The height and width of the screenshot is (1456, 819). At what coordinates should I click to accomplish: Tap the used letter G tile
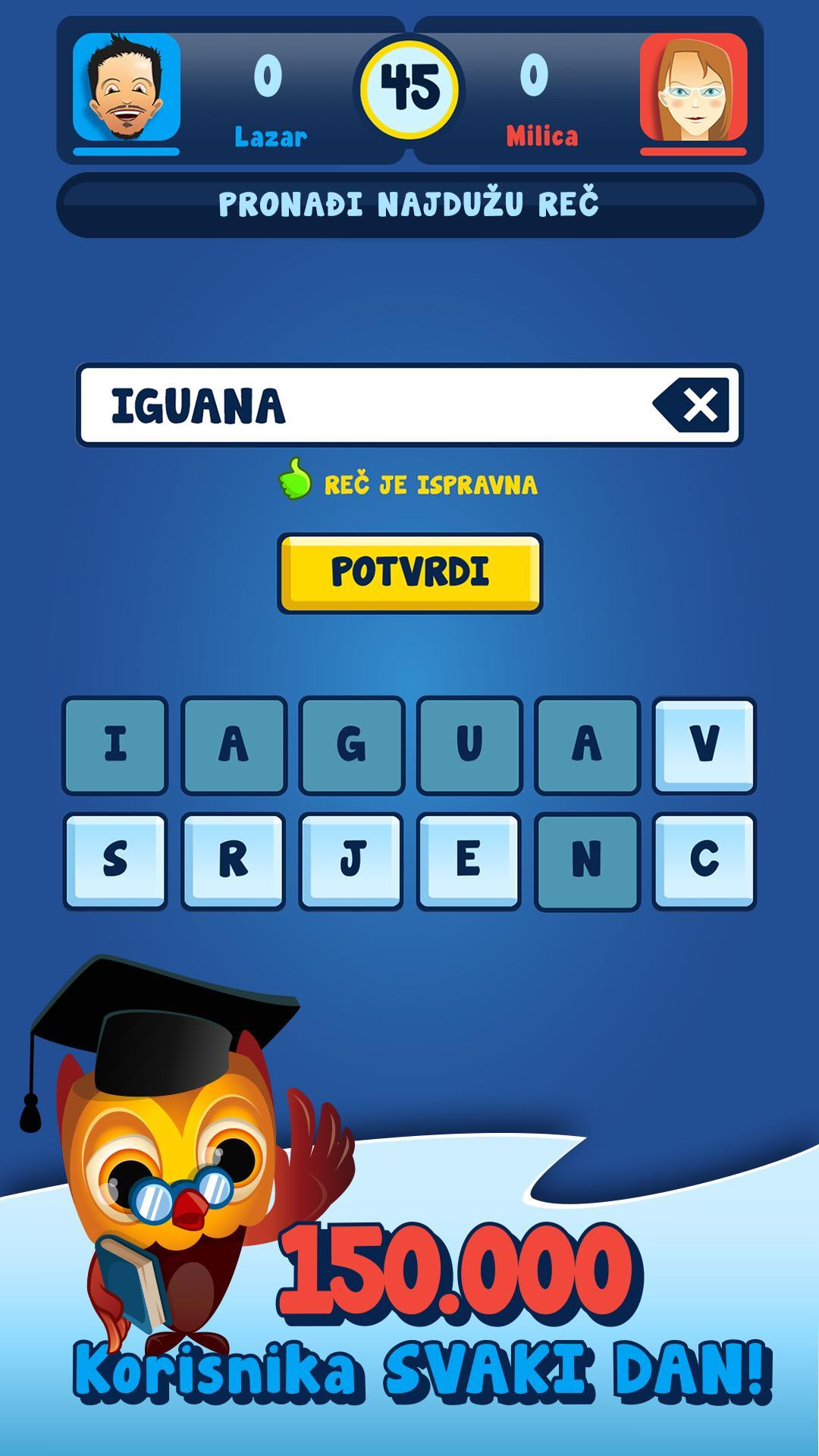click(351, 745)
